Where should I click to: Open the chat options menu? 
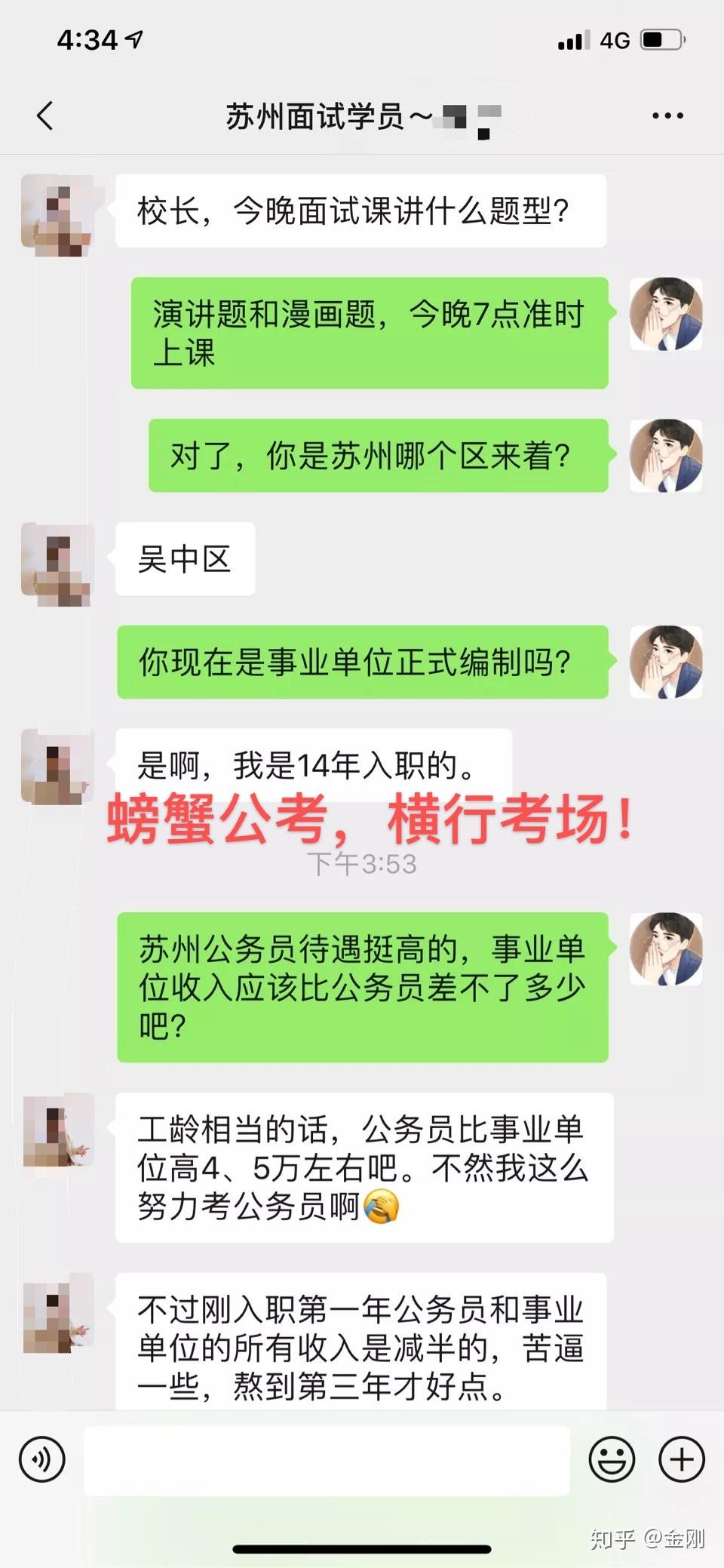click(667, 116)
